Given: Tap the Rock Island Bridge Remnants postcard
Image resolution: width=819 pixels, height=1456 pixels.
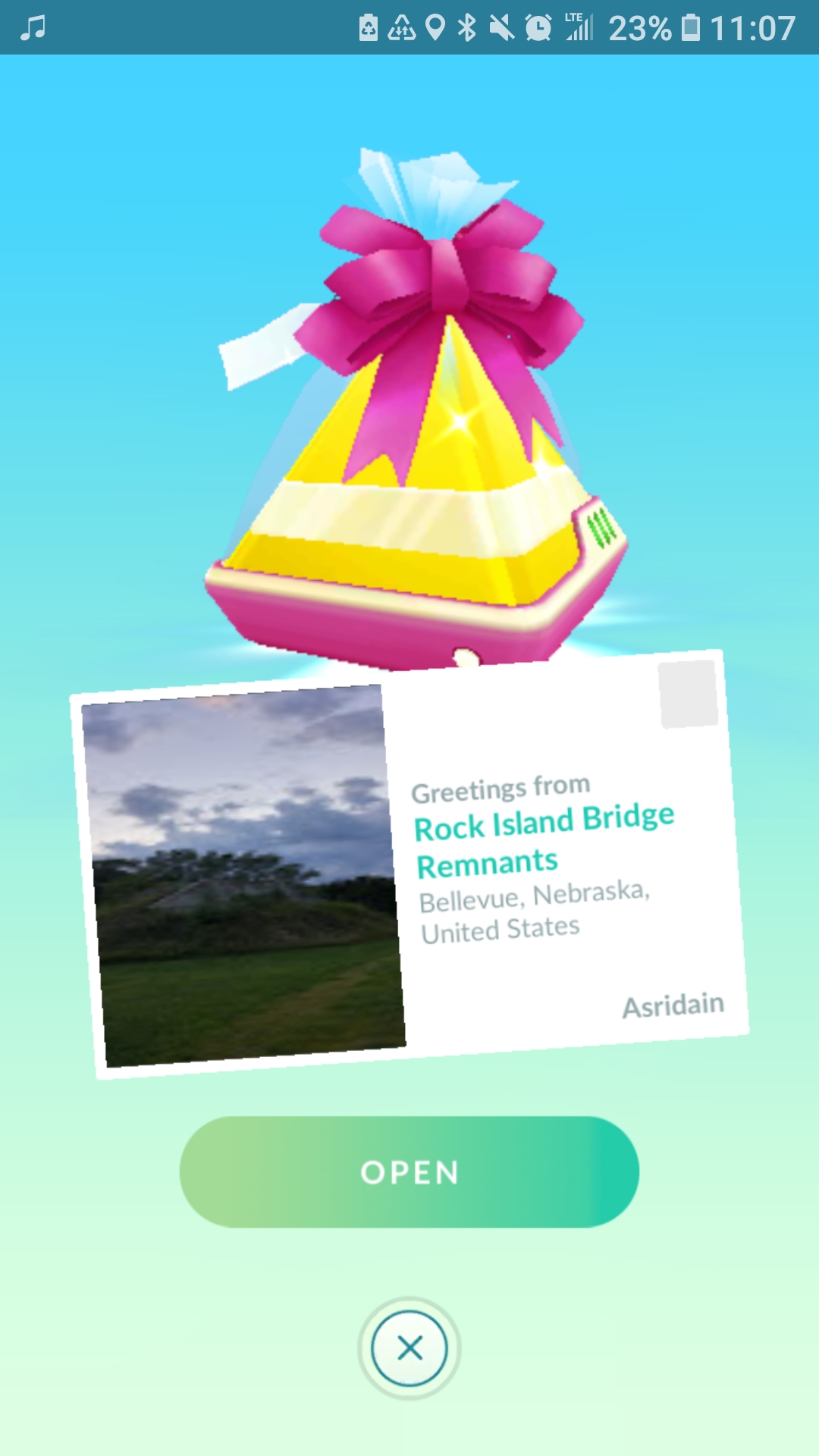Looking at the screenshot, I should pos(409,864).
